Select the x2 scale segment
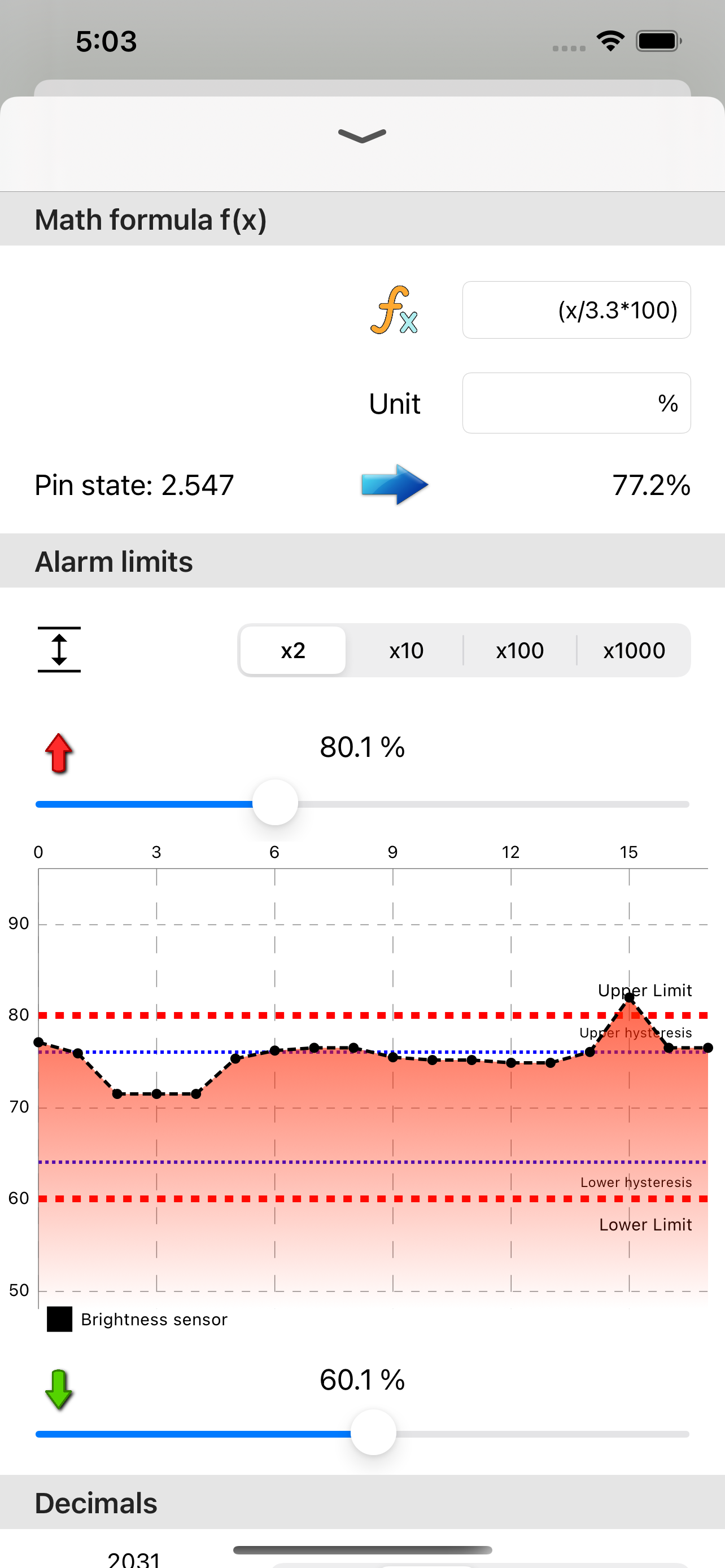The image size is (725, 1568). pyautogui.click(x=293, y=650)
